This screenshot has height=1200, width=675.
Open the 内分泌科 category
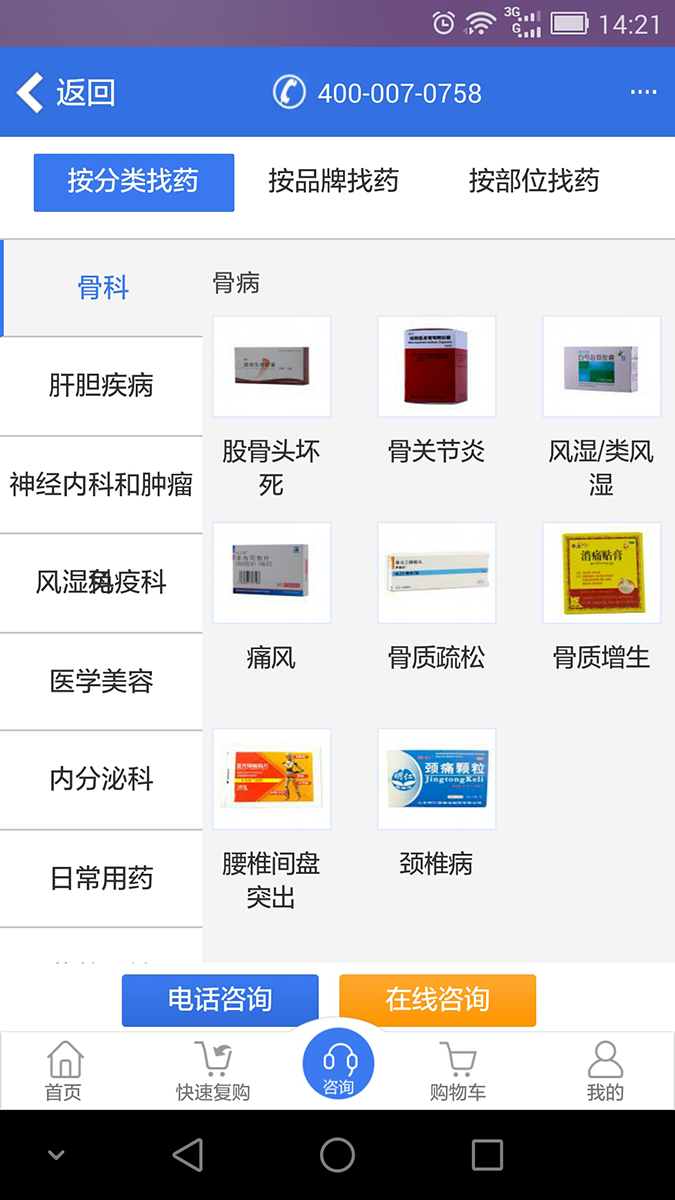101,780
